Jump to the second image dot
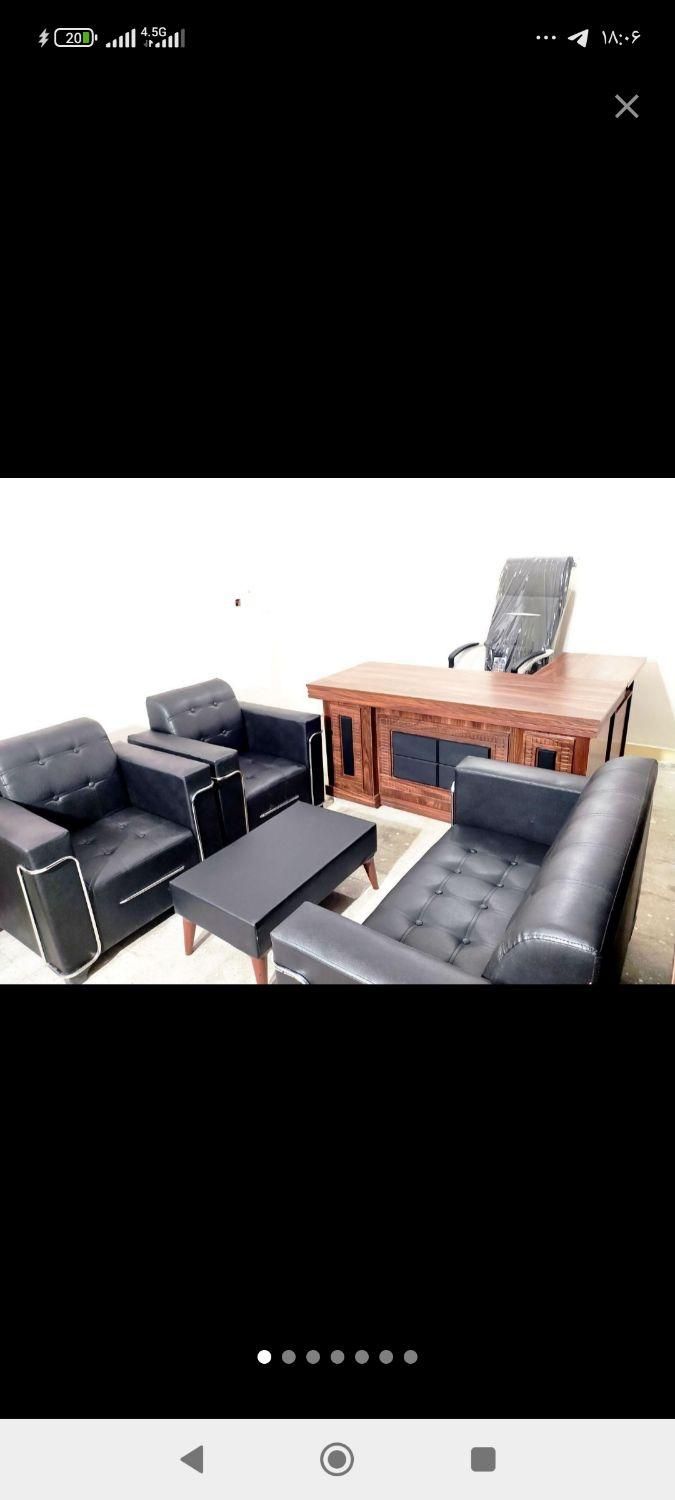The height and width of the screenshot is (1500, 675). 288,1357
